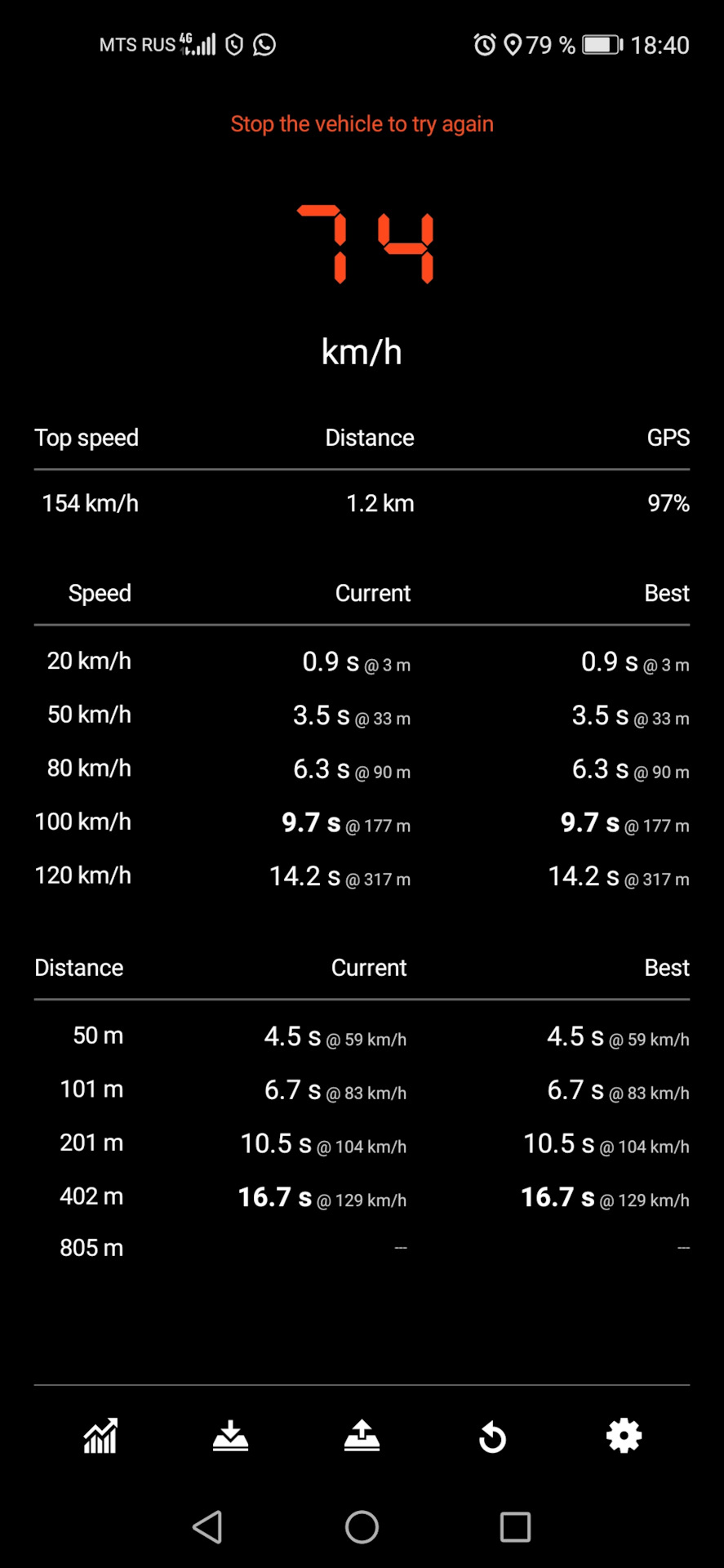
Task: Go back using the system back button
Action: pyautogui.click(x=208, y=1526)
